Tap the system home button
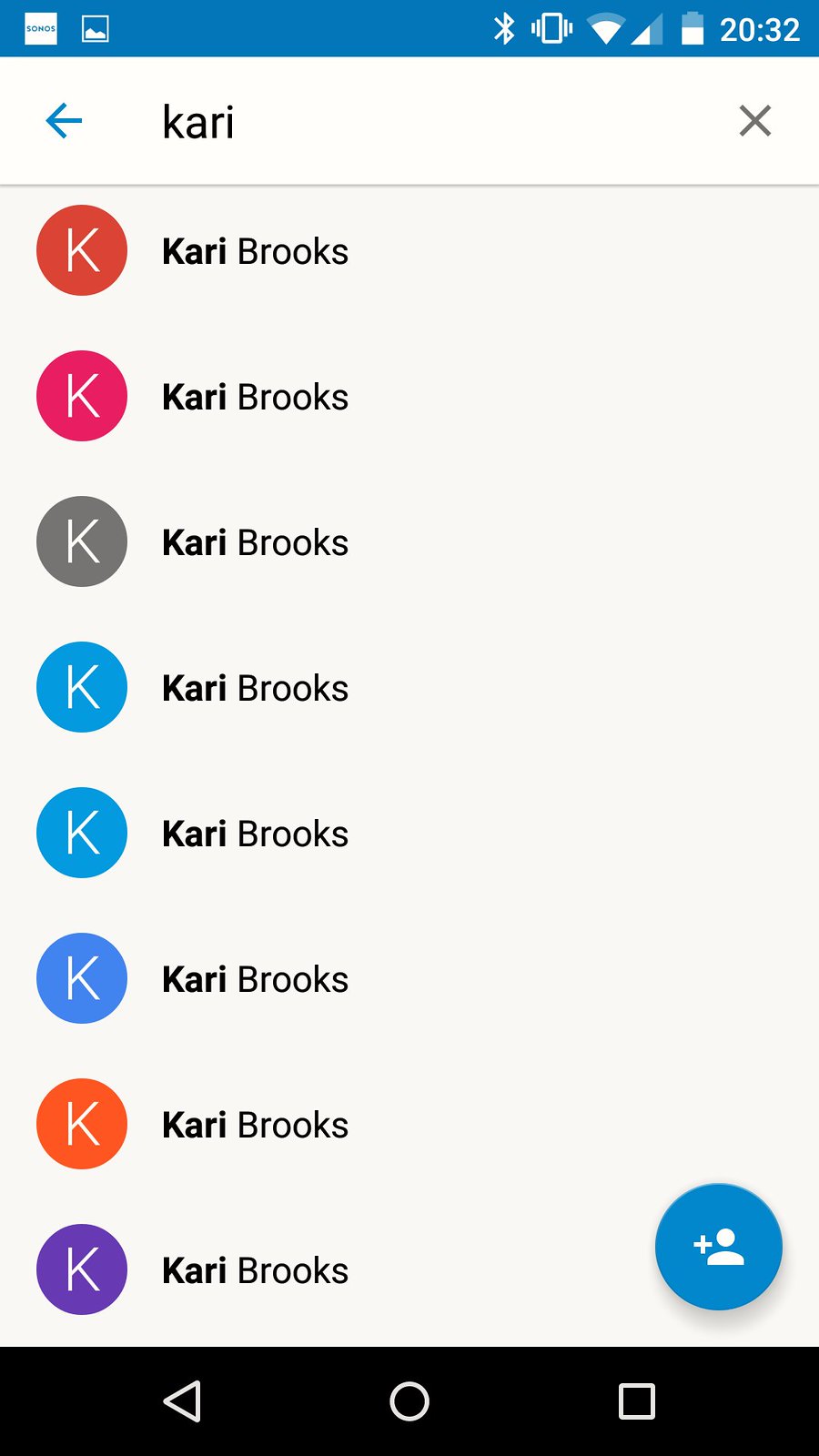 click(x=409, y=1401)
